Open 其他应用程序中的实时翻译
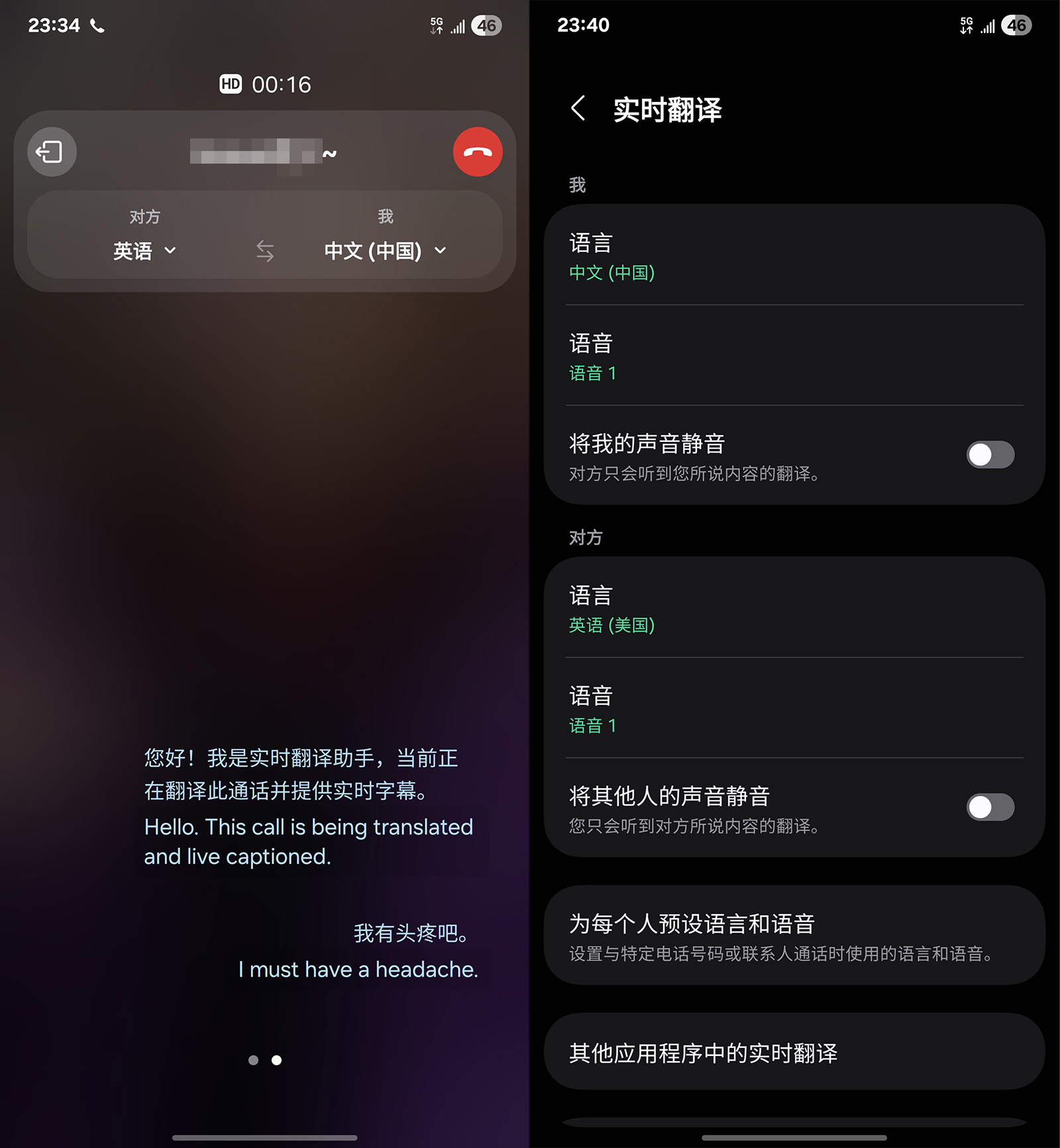The height and width of the screenshot is (1148, 1060). [x=794, y=1052]
